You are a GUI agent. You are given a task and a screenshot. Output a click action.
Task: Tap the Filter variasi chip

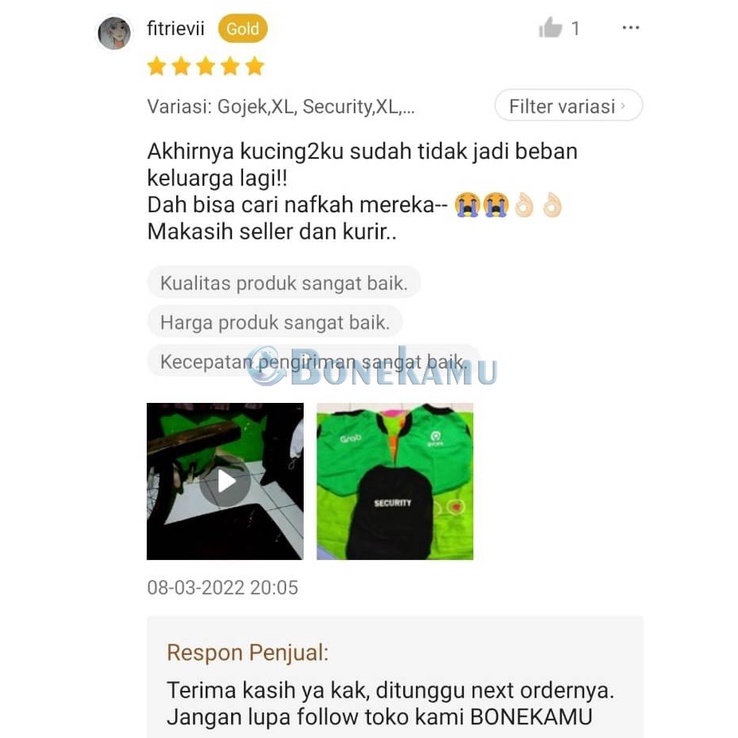569,105
